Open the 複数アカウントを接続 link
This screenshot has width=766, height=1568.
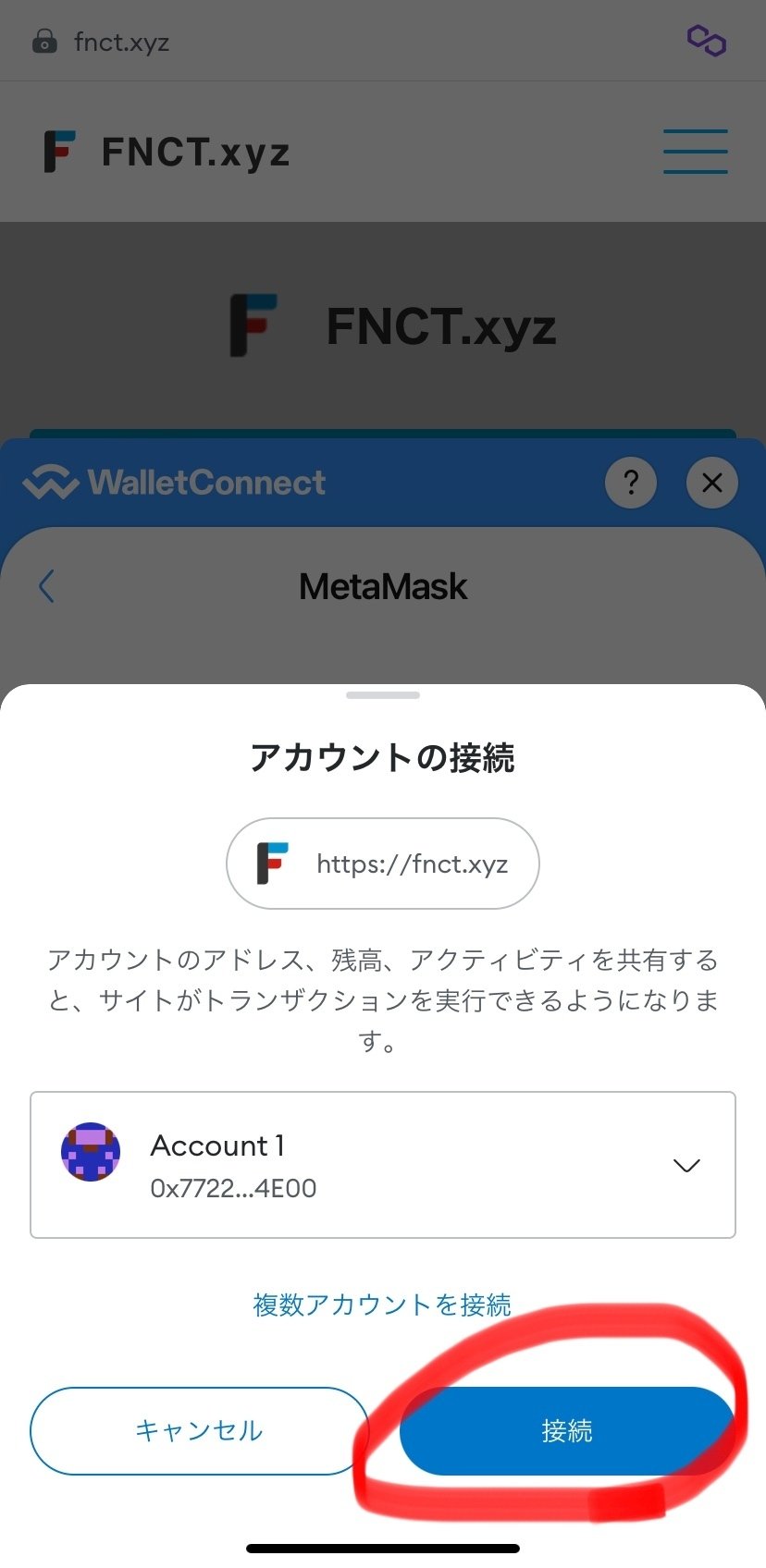click(x=382, y=1305)
